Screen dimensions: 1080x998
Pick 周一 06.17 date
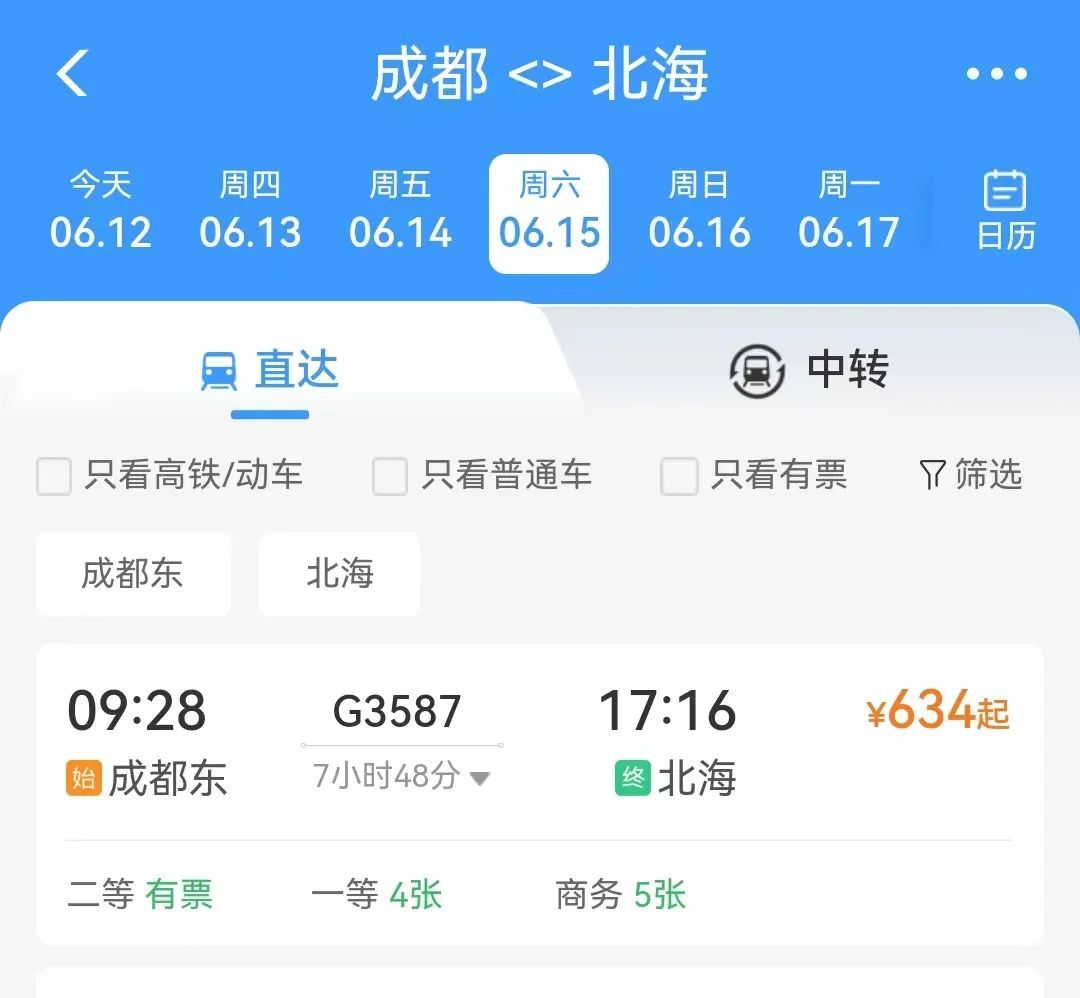[x=848, y=212]
